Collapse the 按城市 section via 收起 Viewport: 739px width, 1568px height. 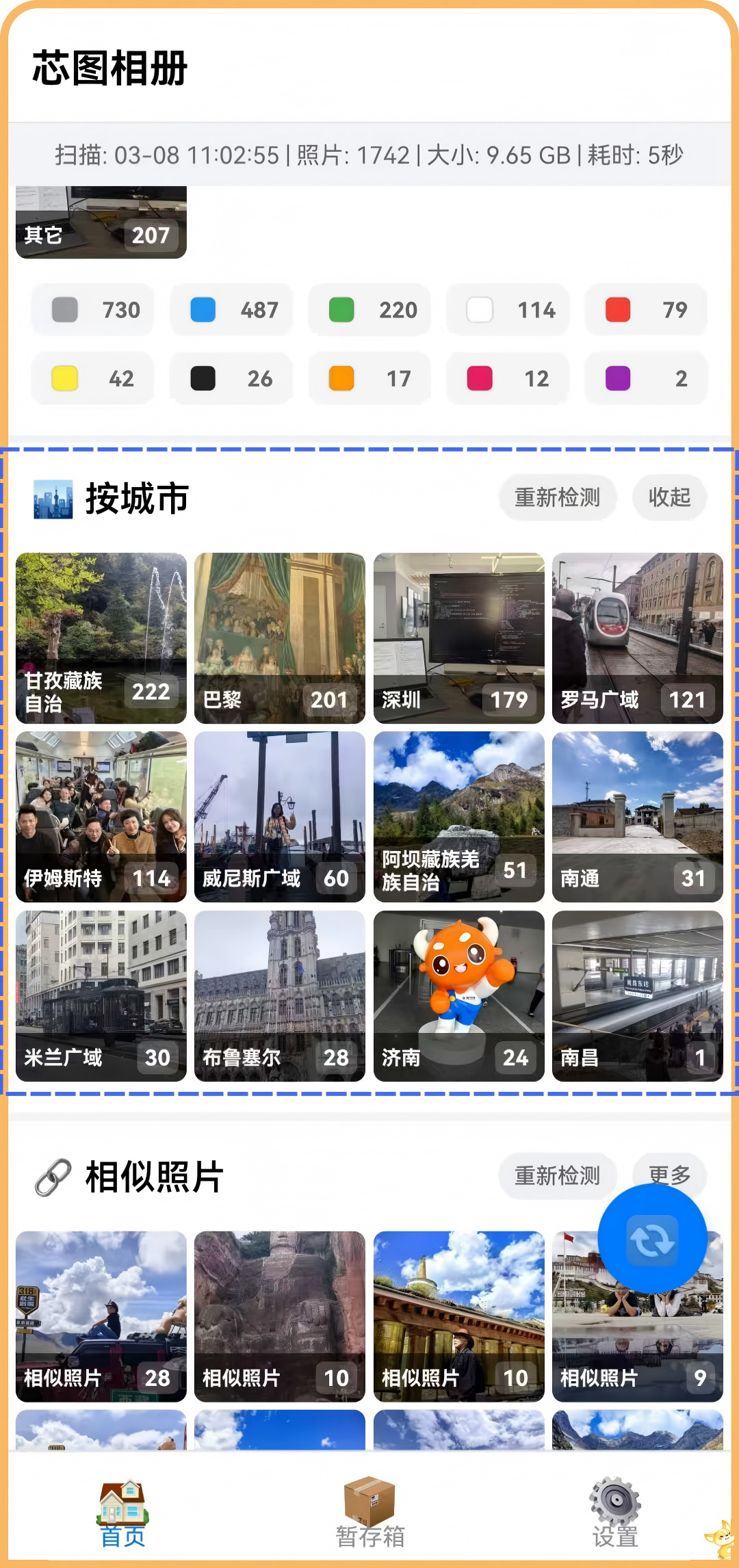669,497
